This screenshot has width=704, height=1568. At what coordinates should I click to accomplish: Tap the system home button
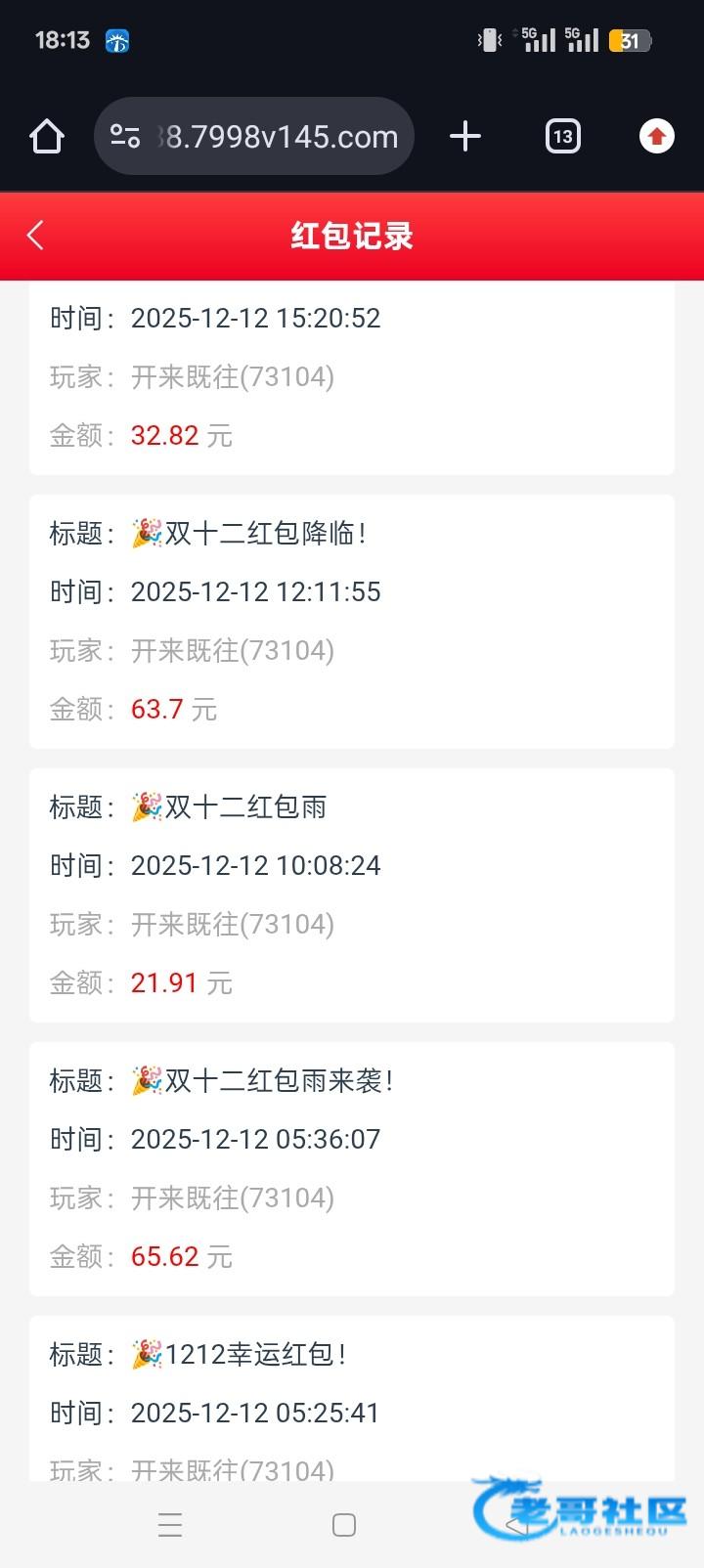(344, 1525)
